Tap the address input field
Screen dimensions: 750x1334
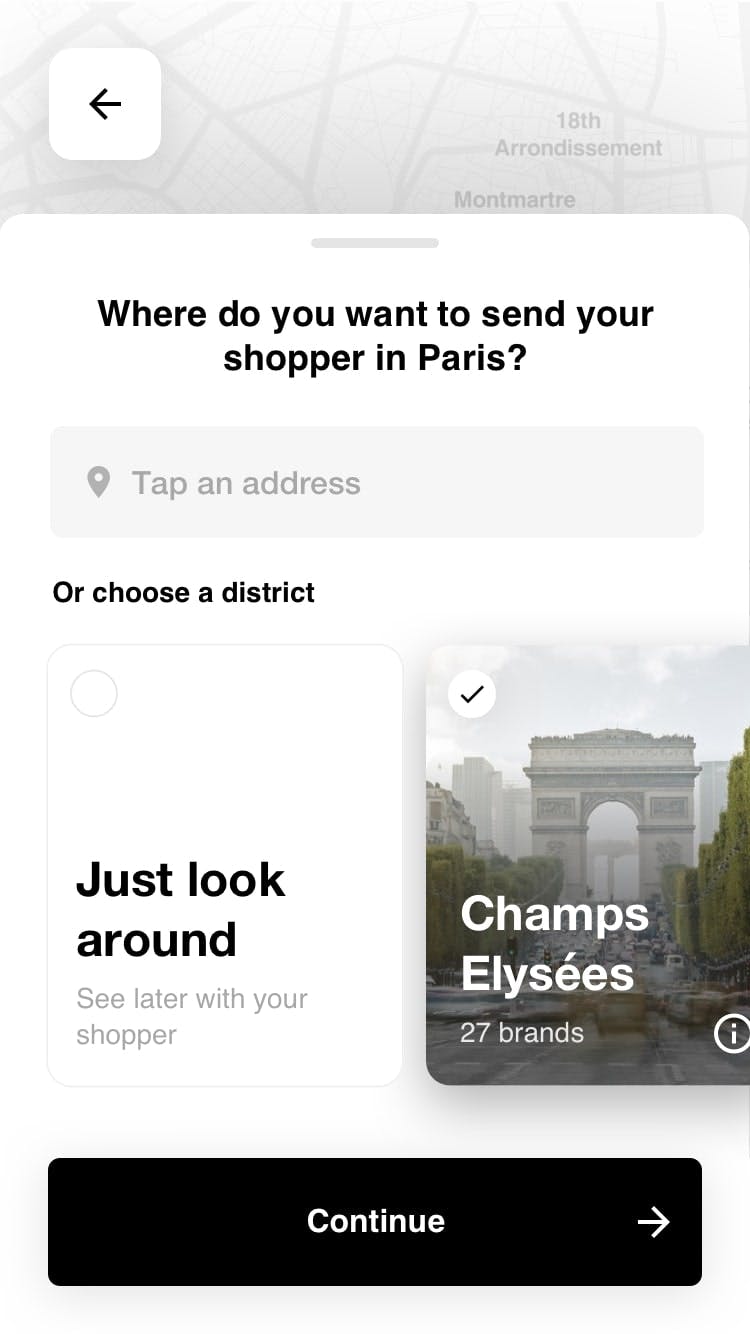[377, 483]
